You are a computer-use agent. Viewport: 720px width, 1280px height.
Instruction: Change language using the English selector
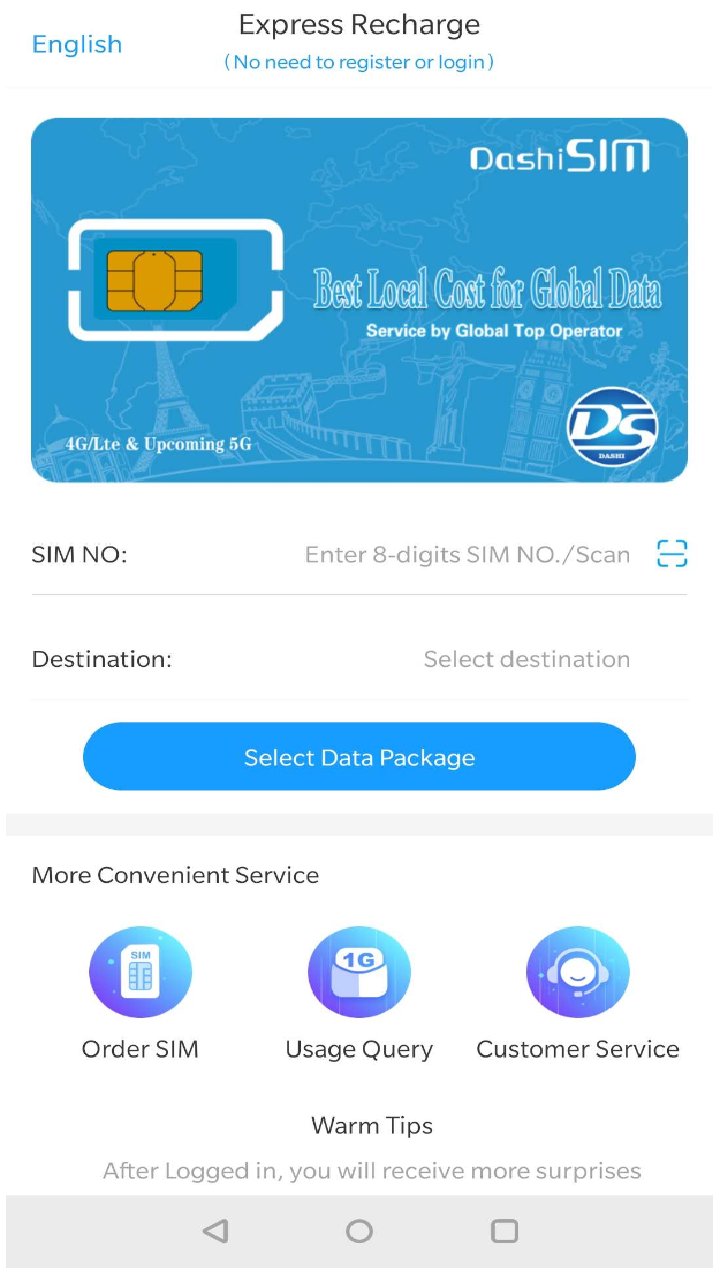click(x=77, y=44)
